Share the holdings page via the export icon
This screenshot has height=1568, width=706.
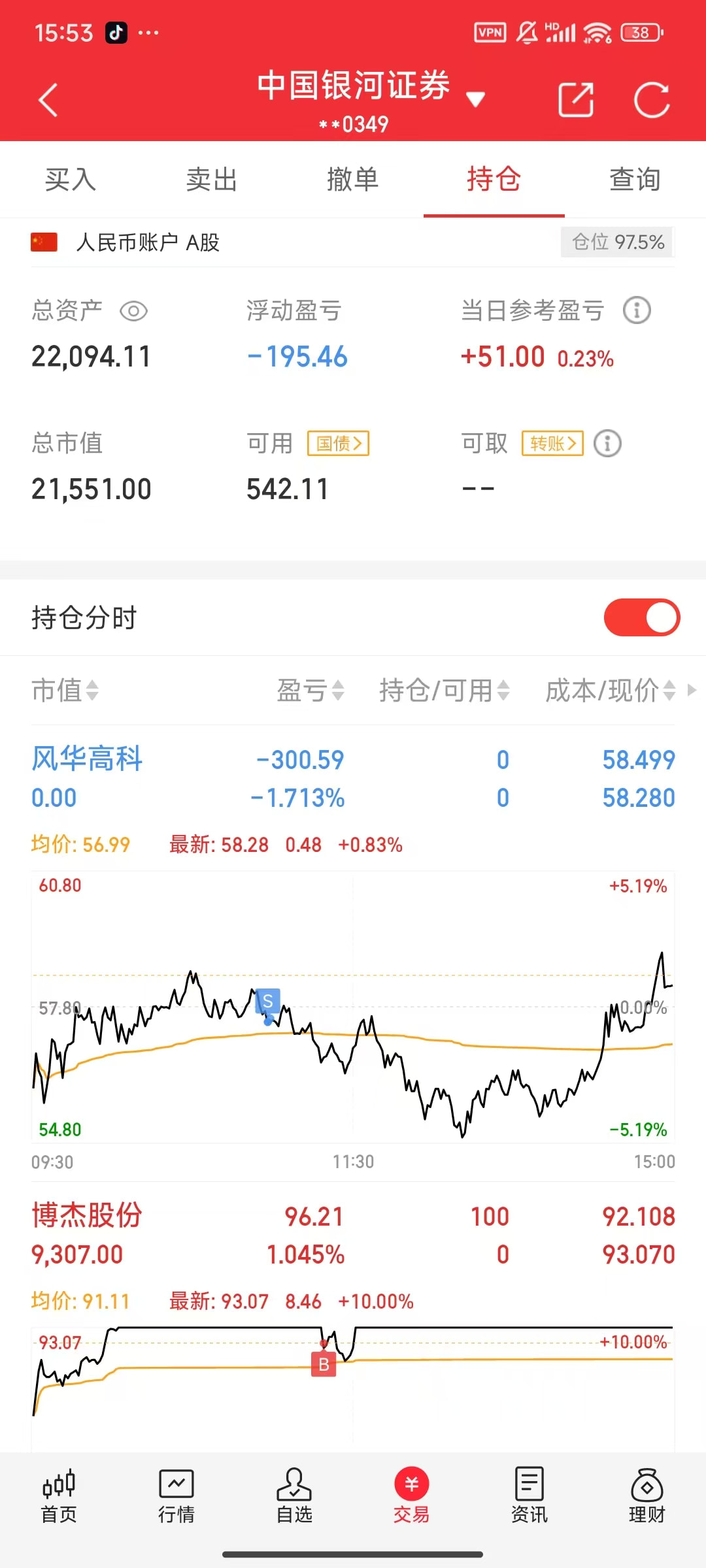point(576,100)
